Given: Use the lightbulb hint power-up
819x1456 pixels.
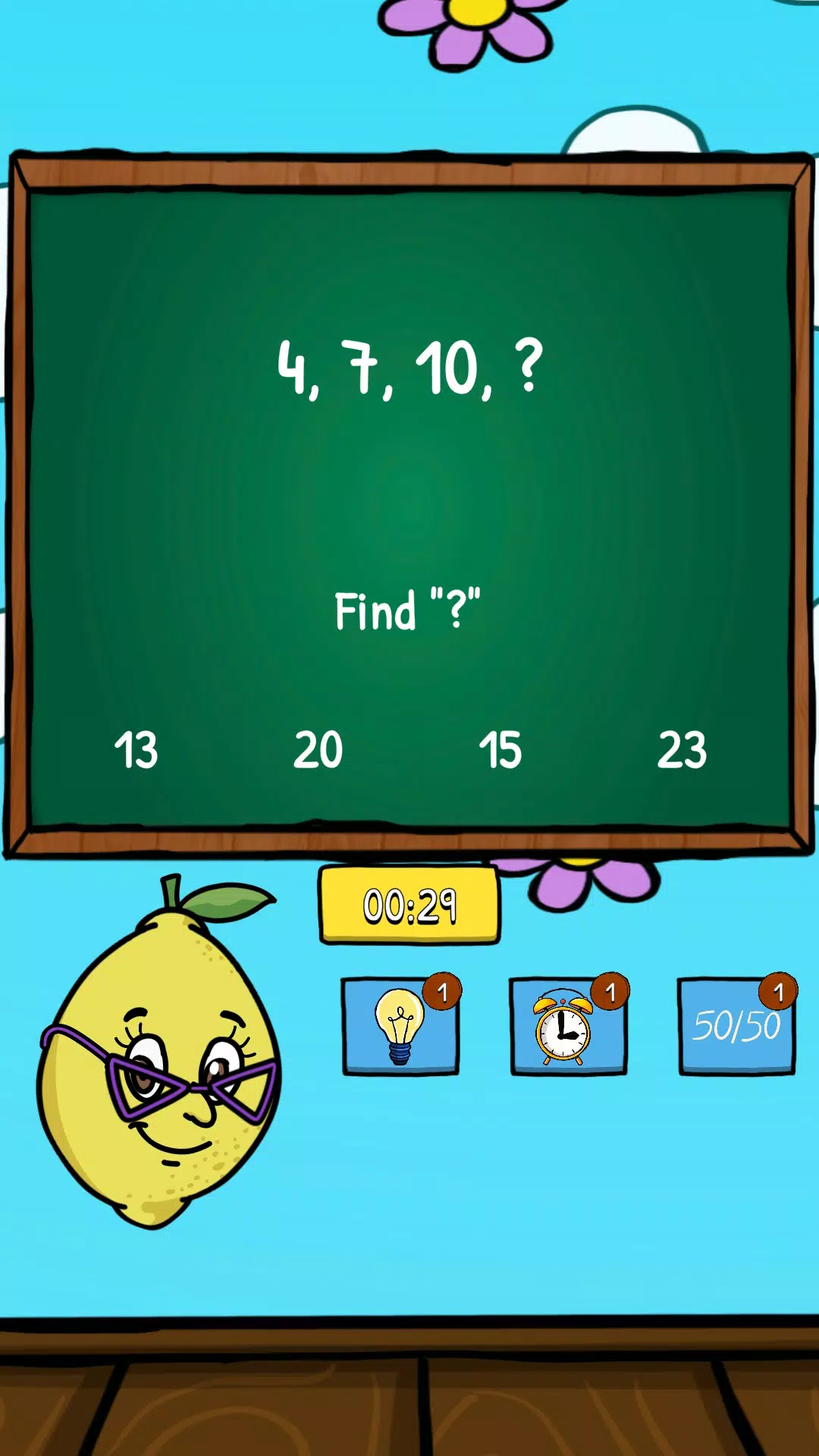Looking at the screenshot, I should point(400,1026).
